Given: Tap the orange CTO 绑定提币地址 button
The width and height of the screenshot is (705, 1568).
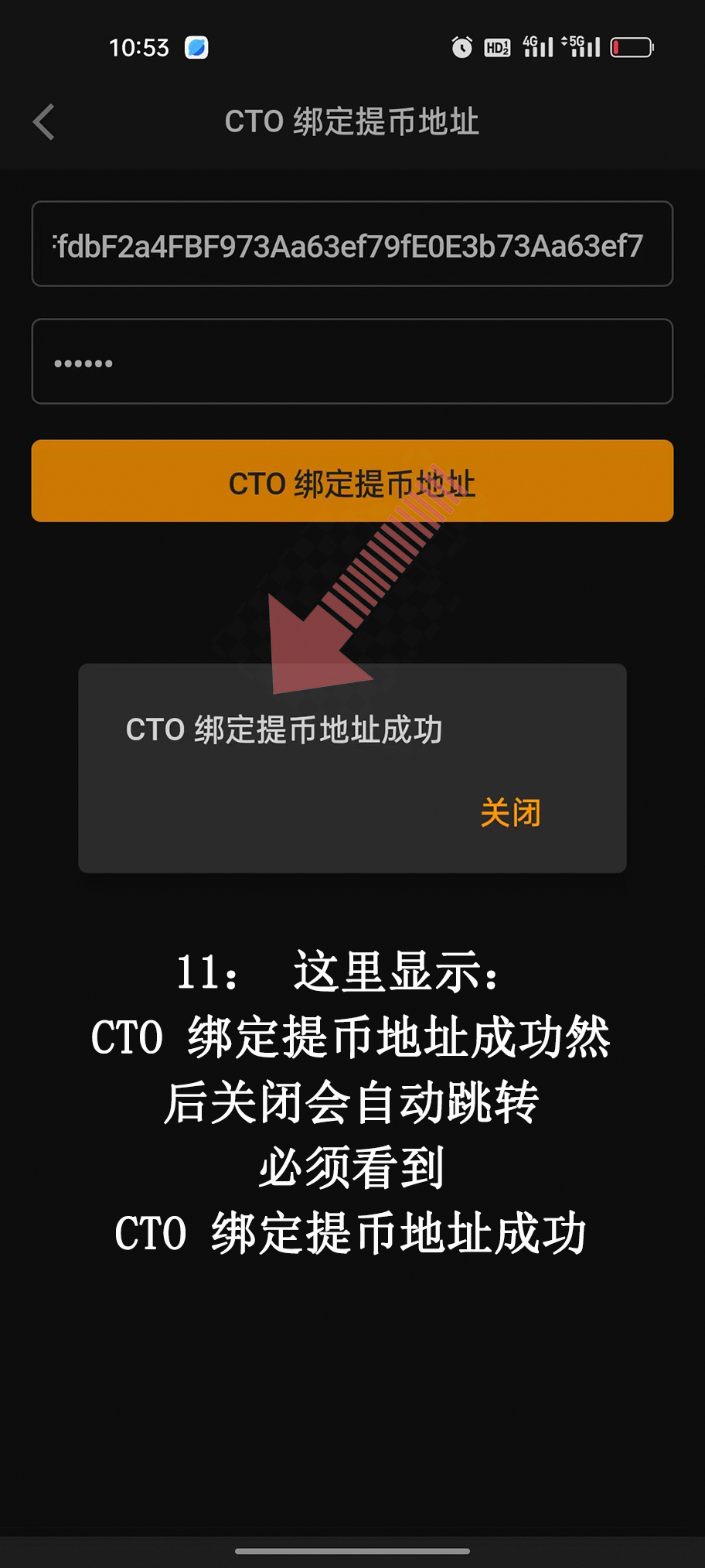Looking at the screenshot, I should pos(352,481).
